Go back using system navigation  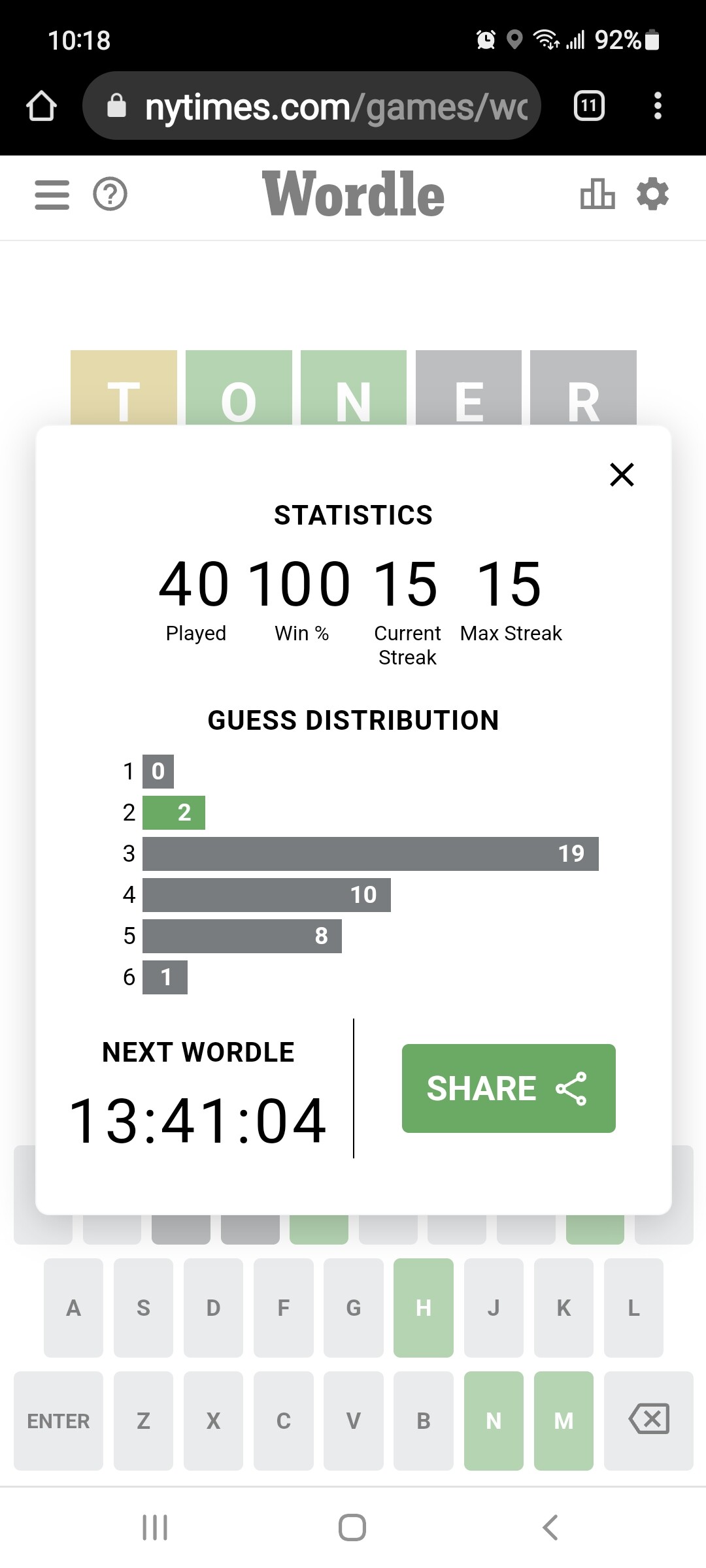coord(550,1527)
